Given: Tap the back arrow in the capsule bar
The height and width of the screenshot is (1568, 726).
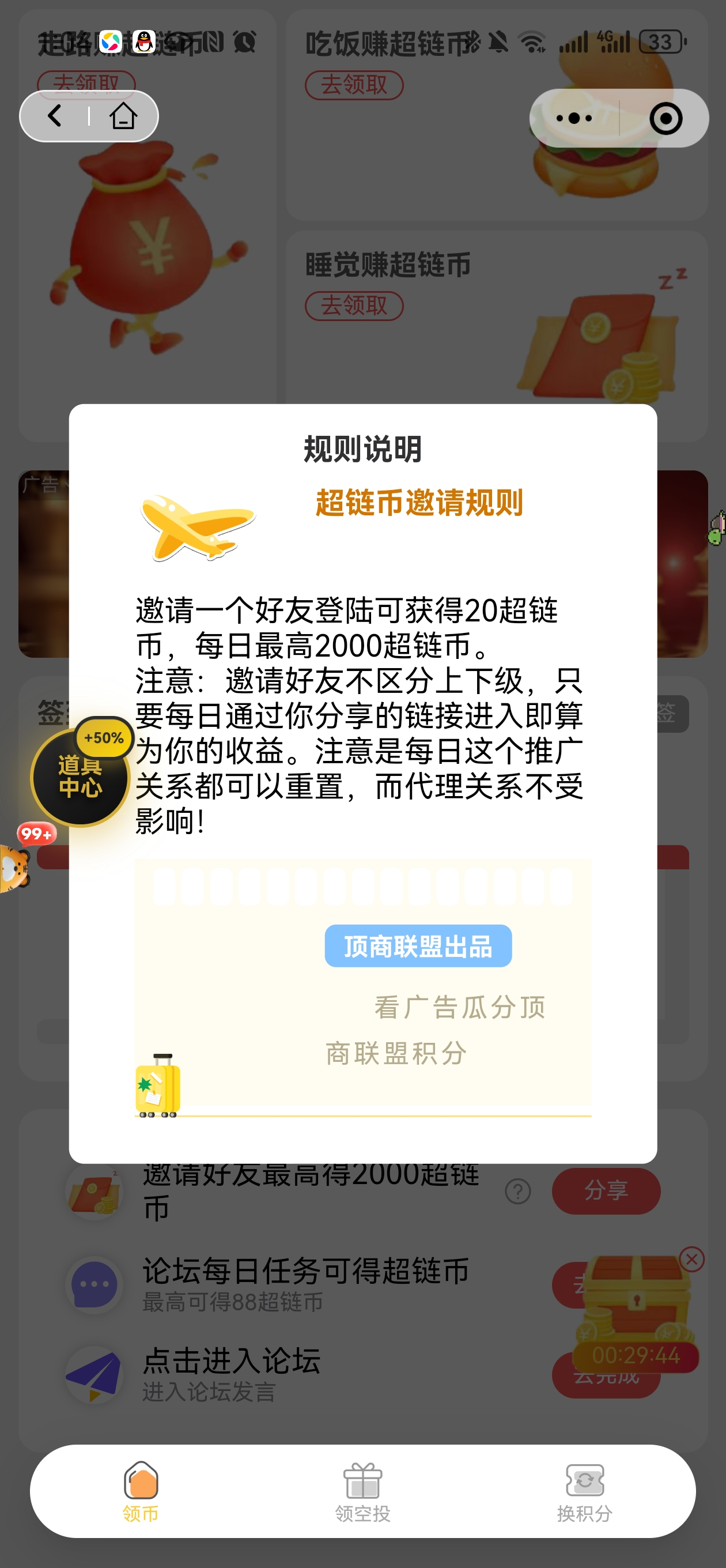Looking at the screenshot, I should [54, 116].
